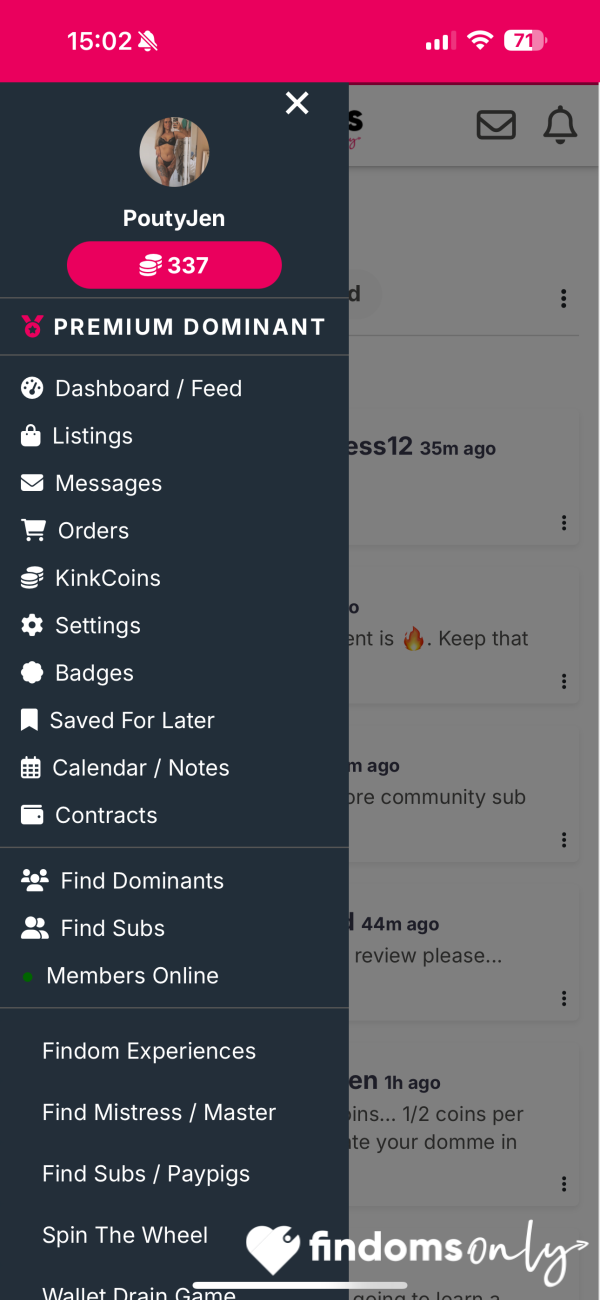
Task: Open Listings from the menu
Action: [77, 436]
